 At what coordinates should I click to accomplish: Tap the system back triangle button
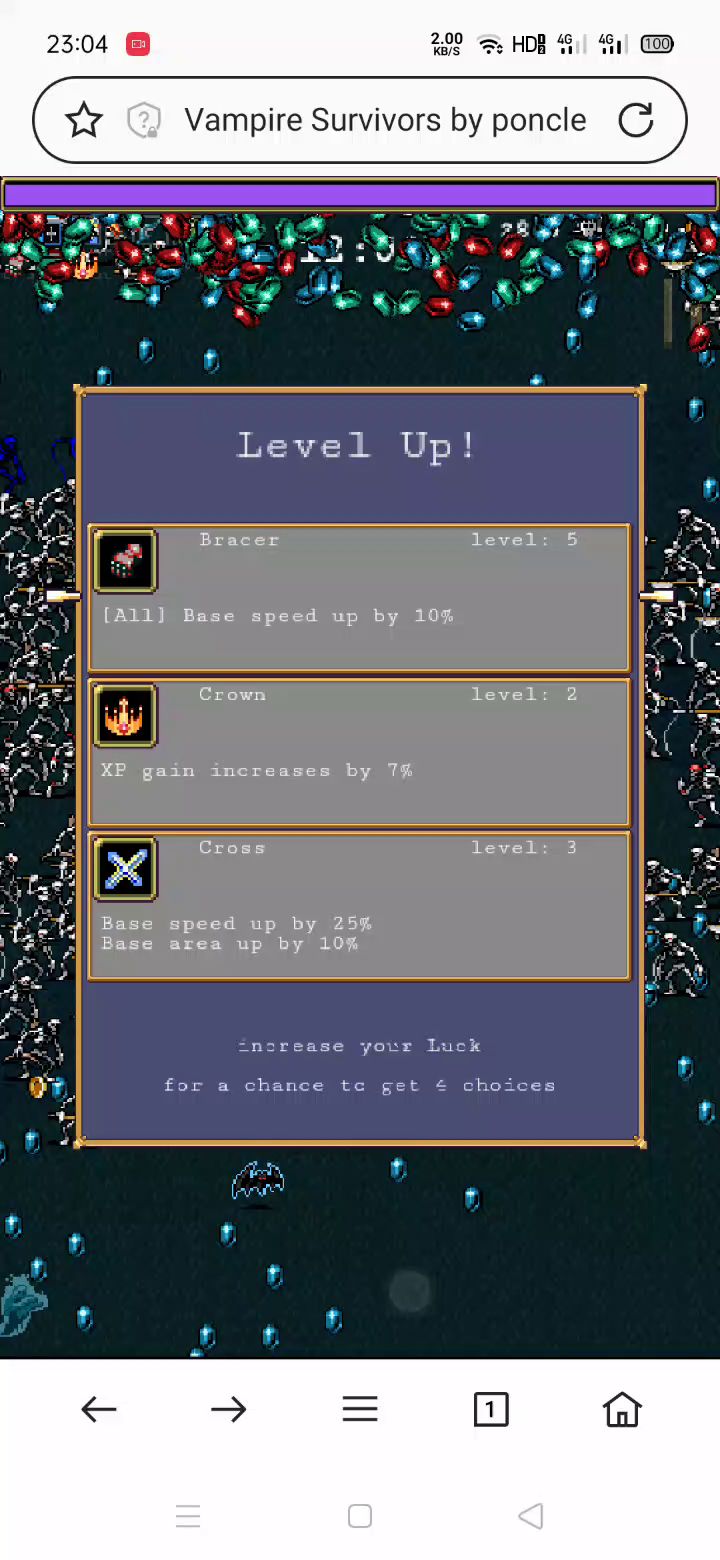pyautogui.click(x=531, y=1516)
